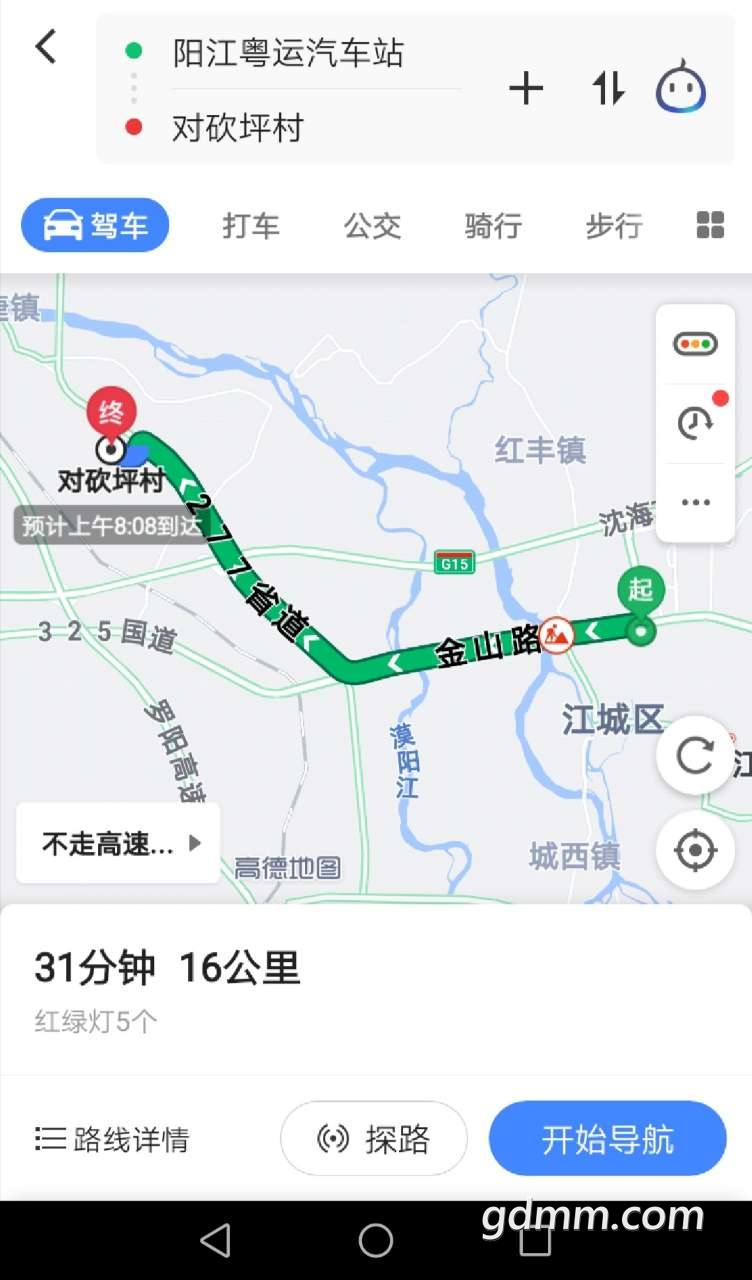Swap start and destination
The height and width of the screenshot is (1280, 752).
608,89
